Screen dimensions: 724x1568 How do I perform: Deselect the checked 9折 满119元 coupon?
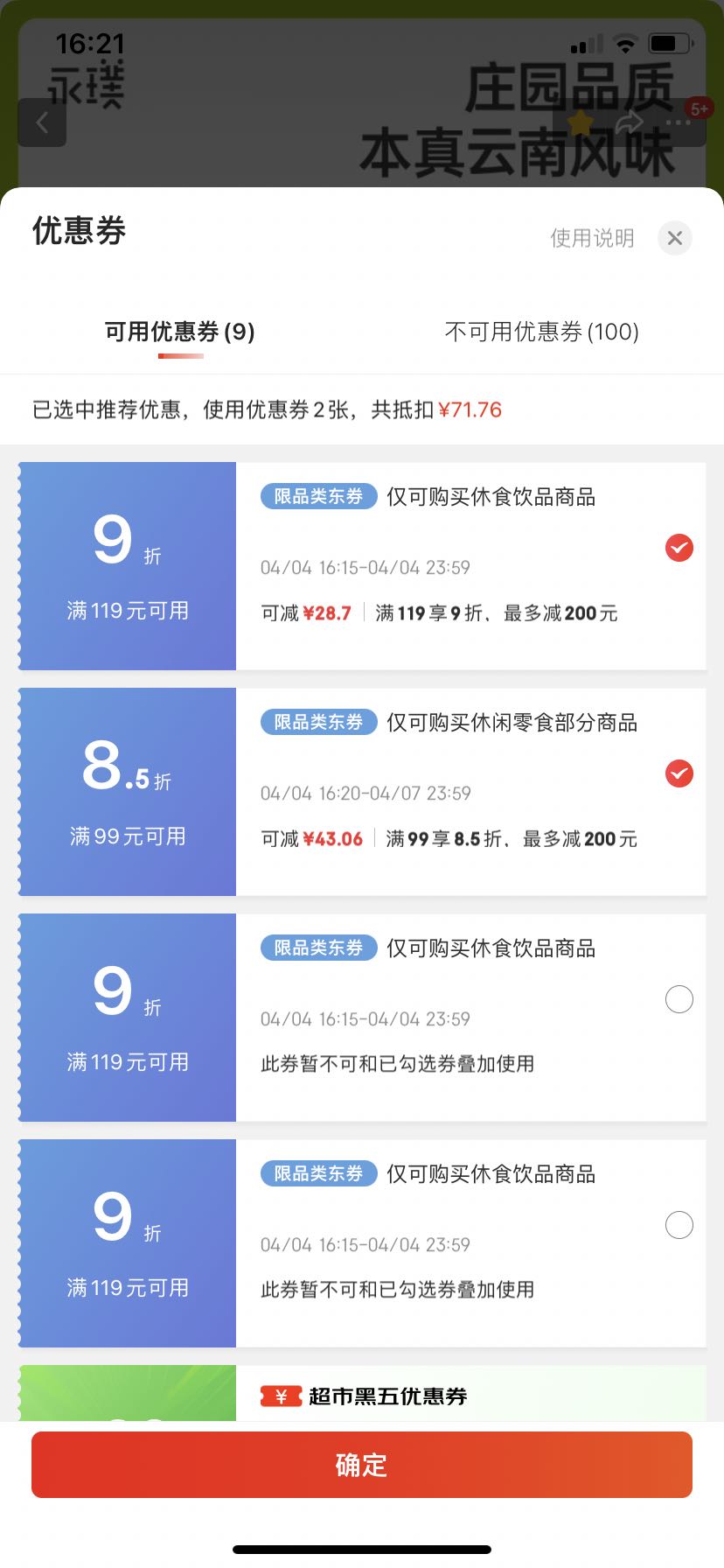coord(679,548)
